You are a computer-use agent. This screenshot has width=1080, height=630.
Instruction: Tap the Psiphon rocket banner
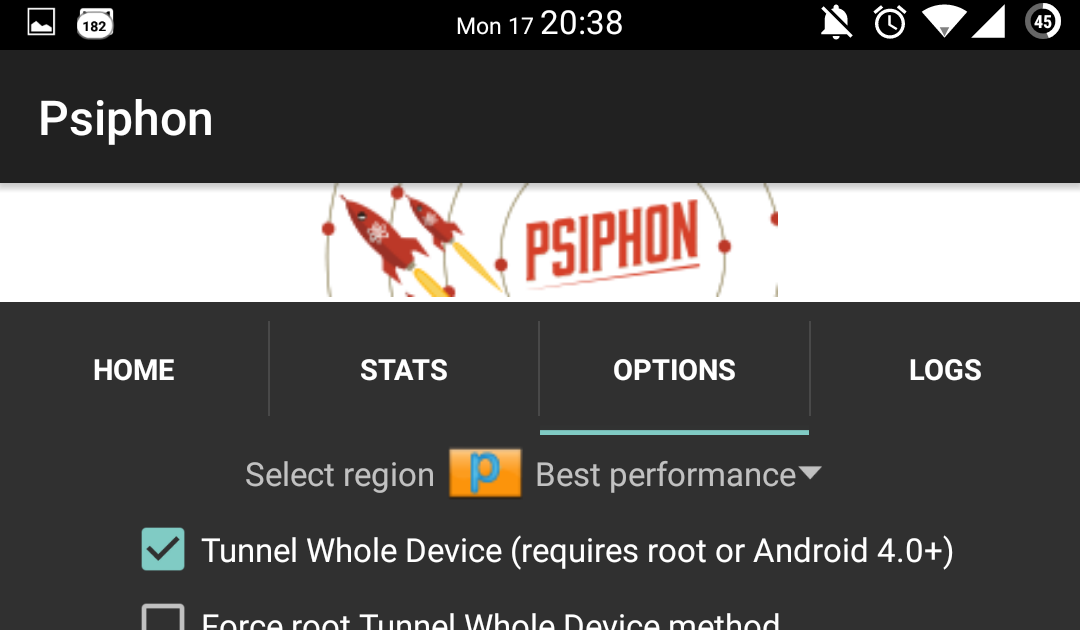click(x=551, y=240)
